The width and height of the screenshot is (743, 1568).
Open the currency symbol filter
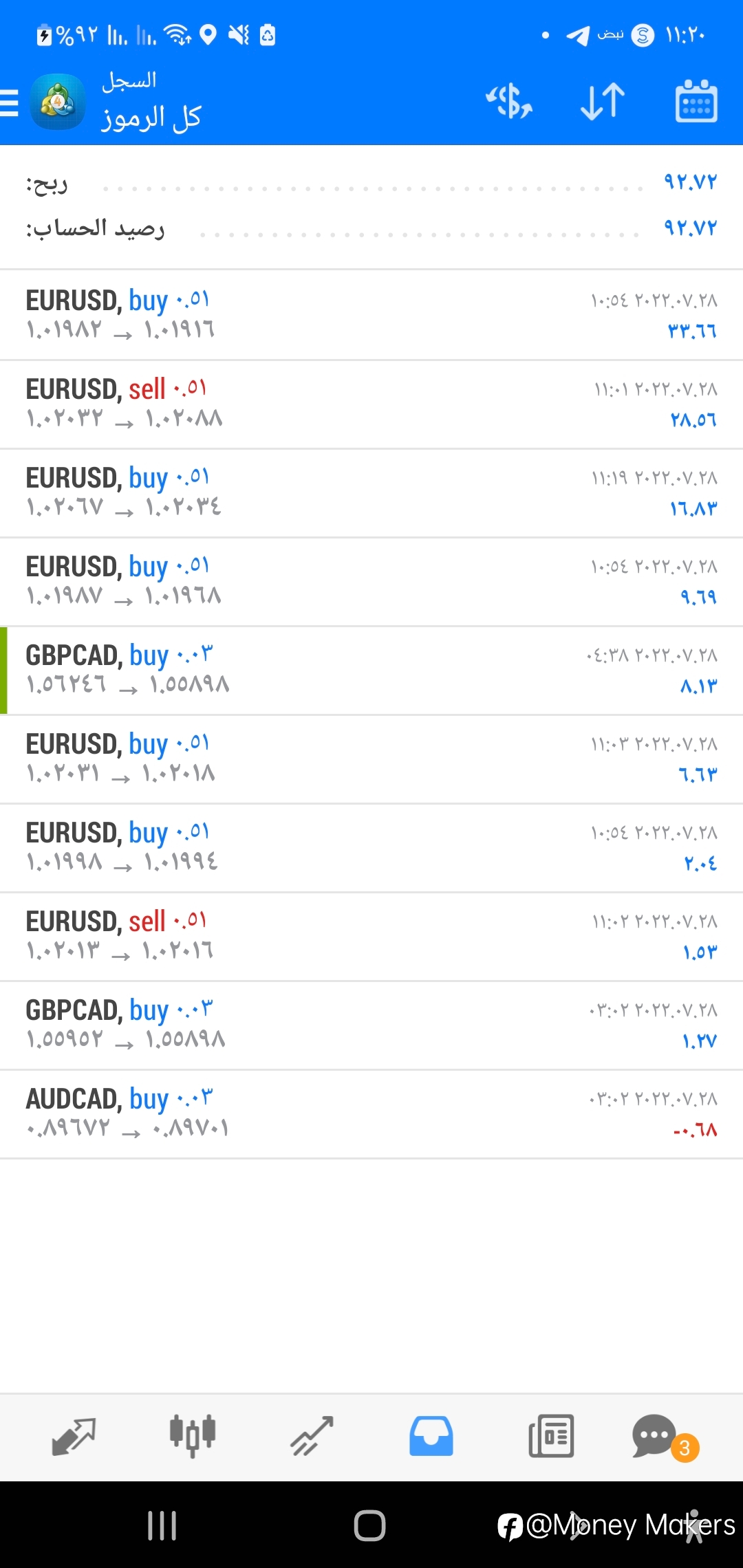coord(509,102)
